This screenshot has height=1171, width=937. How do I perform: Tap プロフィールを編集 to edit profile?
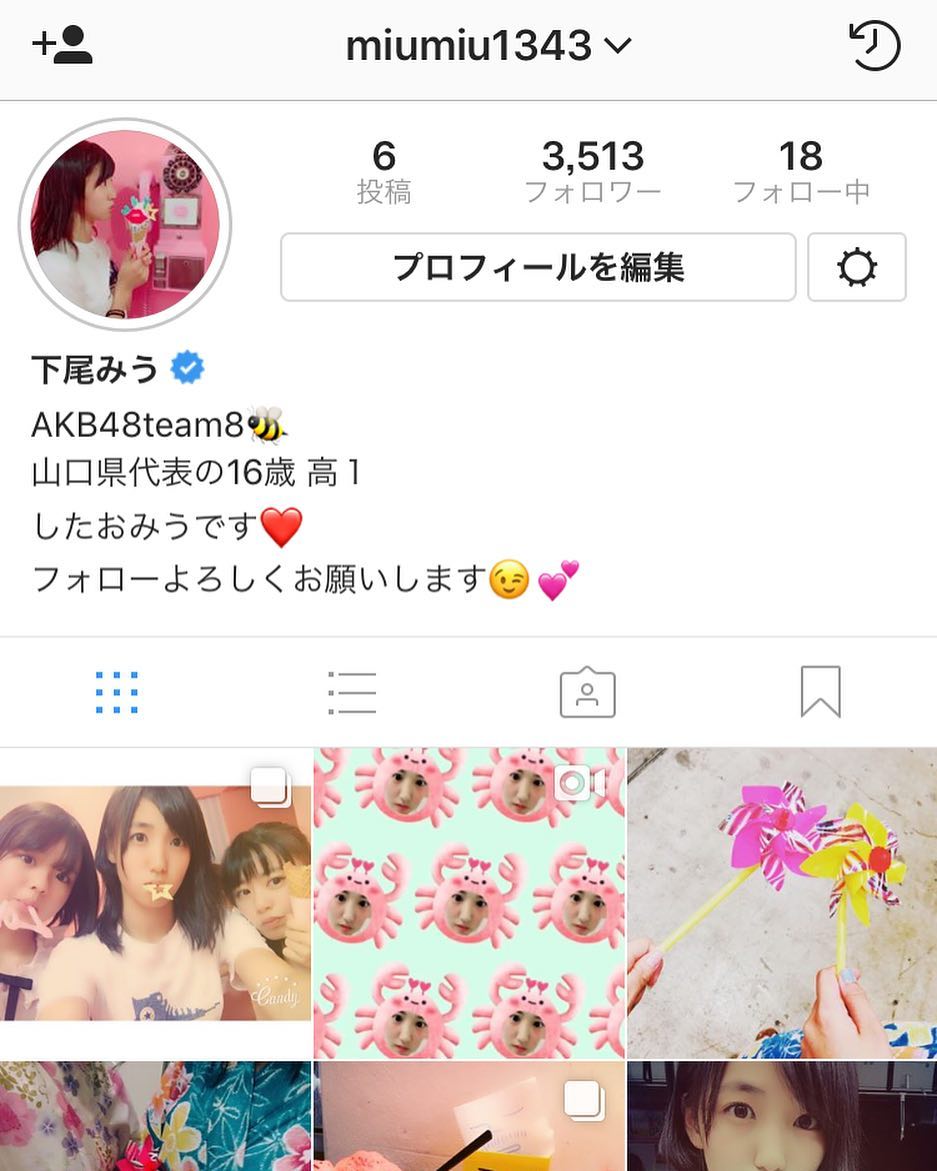tap(538, 267)
